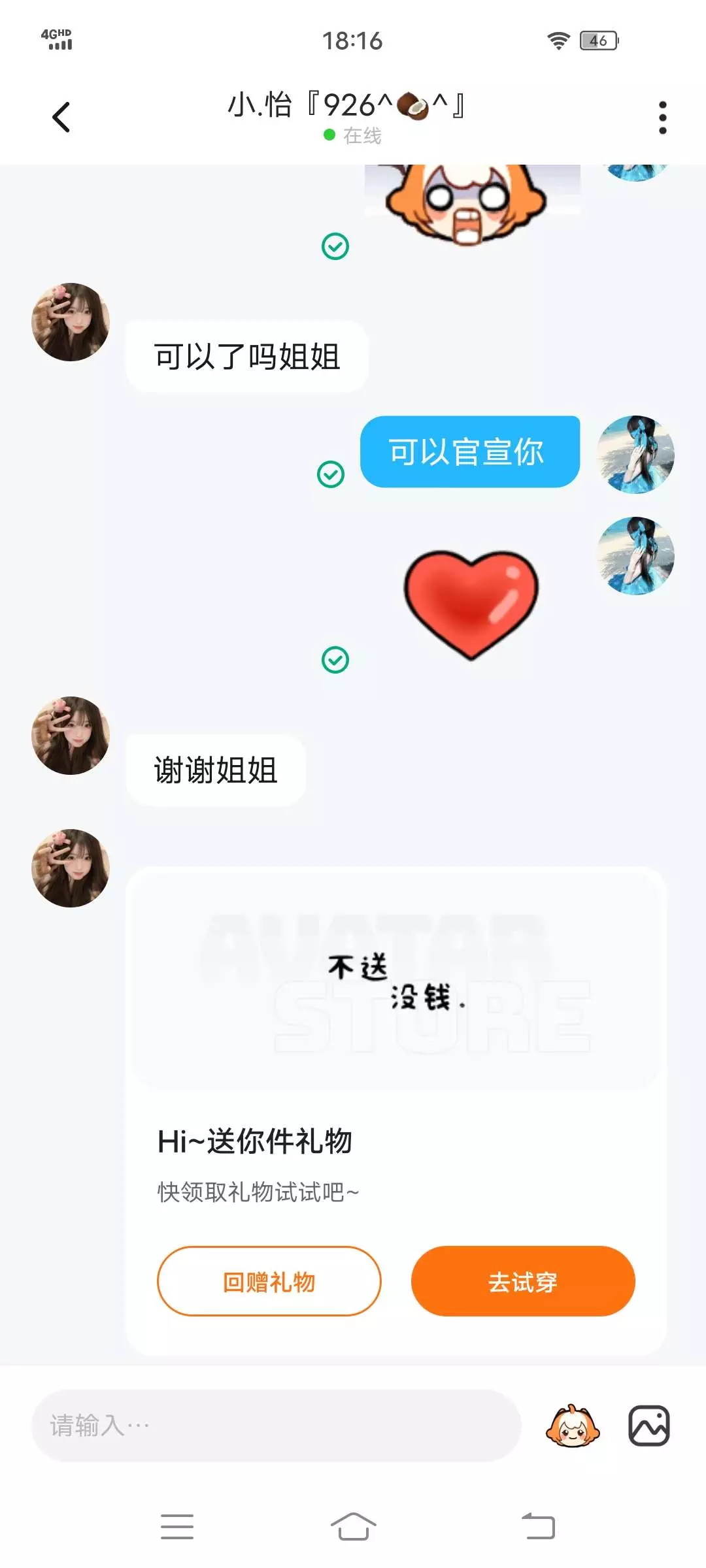Open the emoji sticker picker

click(573, 1426)
